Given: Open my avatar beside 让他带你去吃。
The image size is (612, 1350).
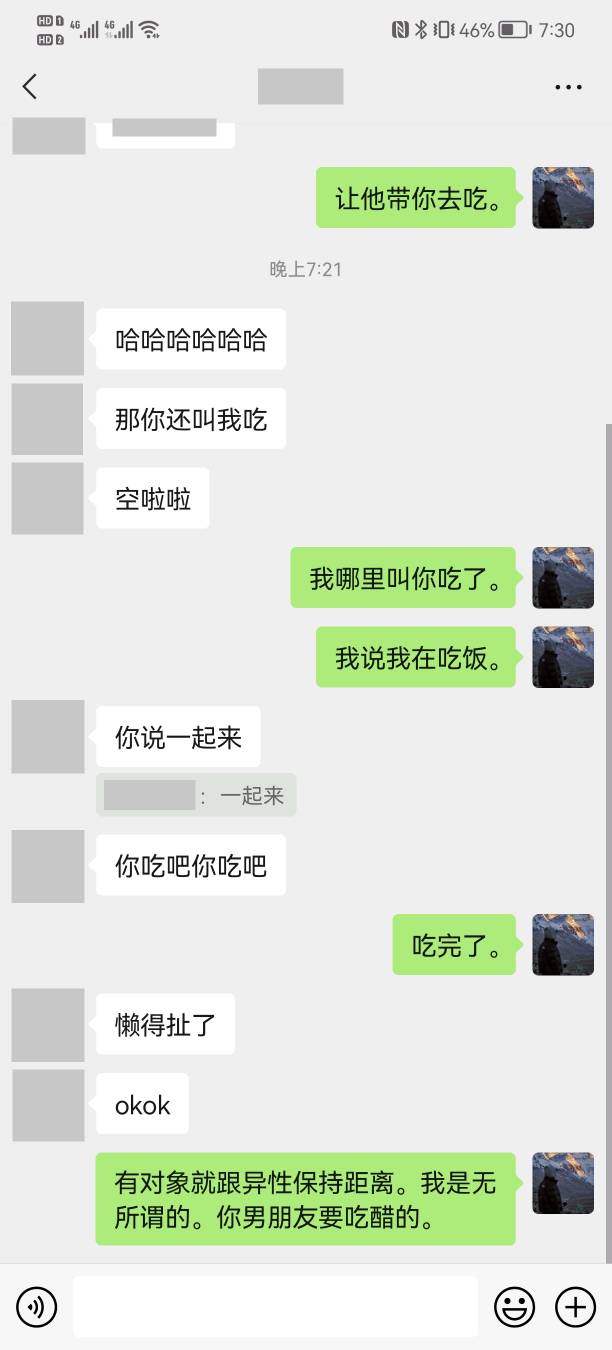Looking at the screenshot, I should coord(563,198).
